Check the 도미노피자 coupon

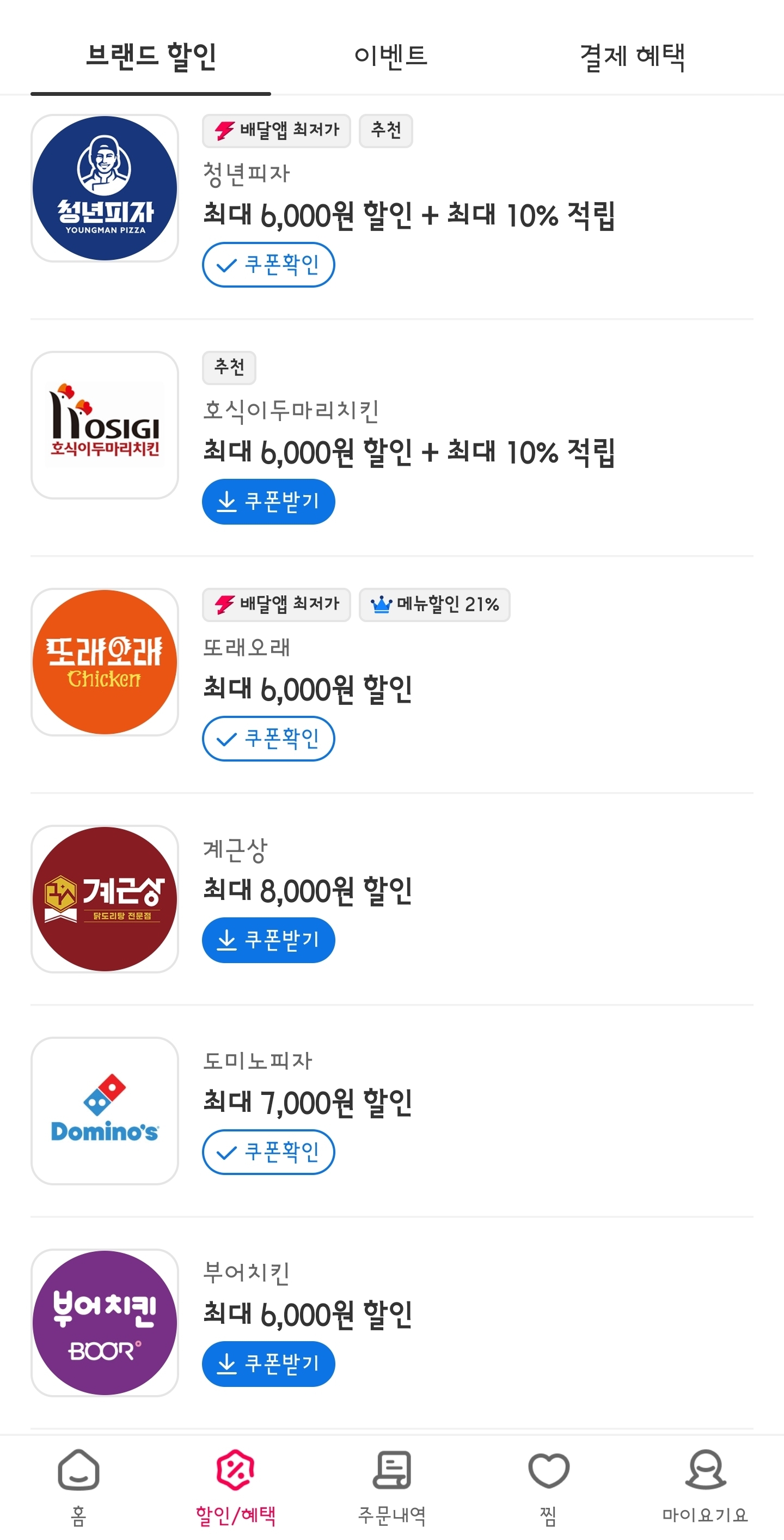tap(268, 1152)
